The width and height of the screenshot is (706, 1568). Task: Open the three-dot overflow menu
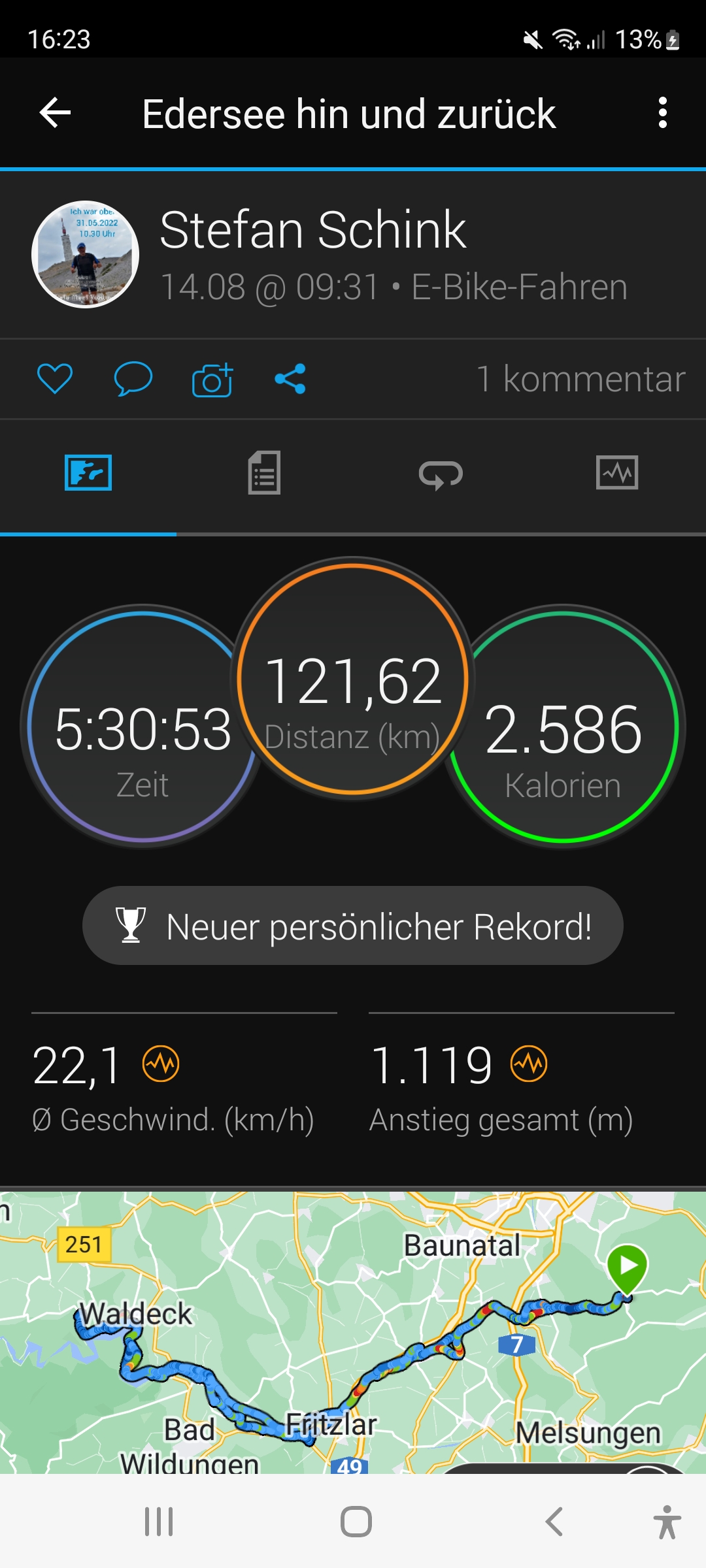(662, 113)
